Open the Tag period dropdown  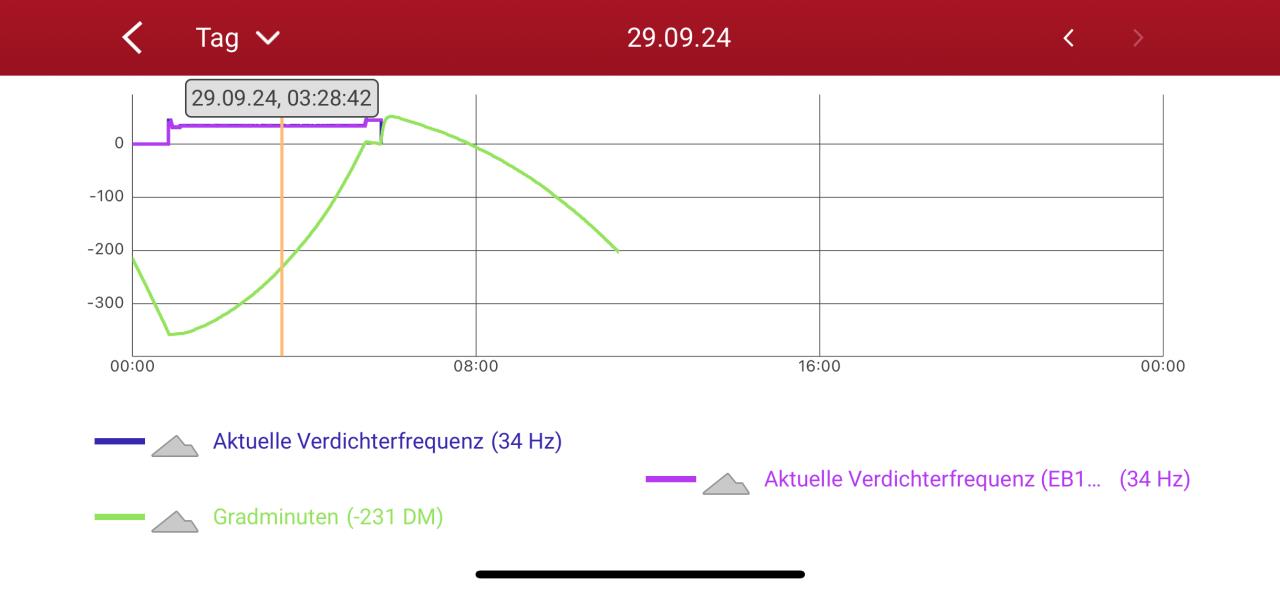coord(238,38)
